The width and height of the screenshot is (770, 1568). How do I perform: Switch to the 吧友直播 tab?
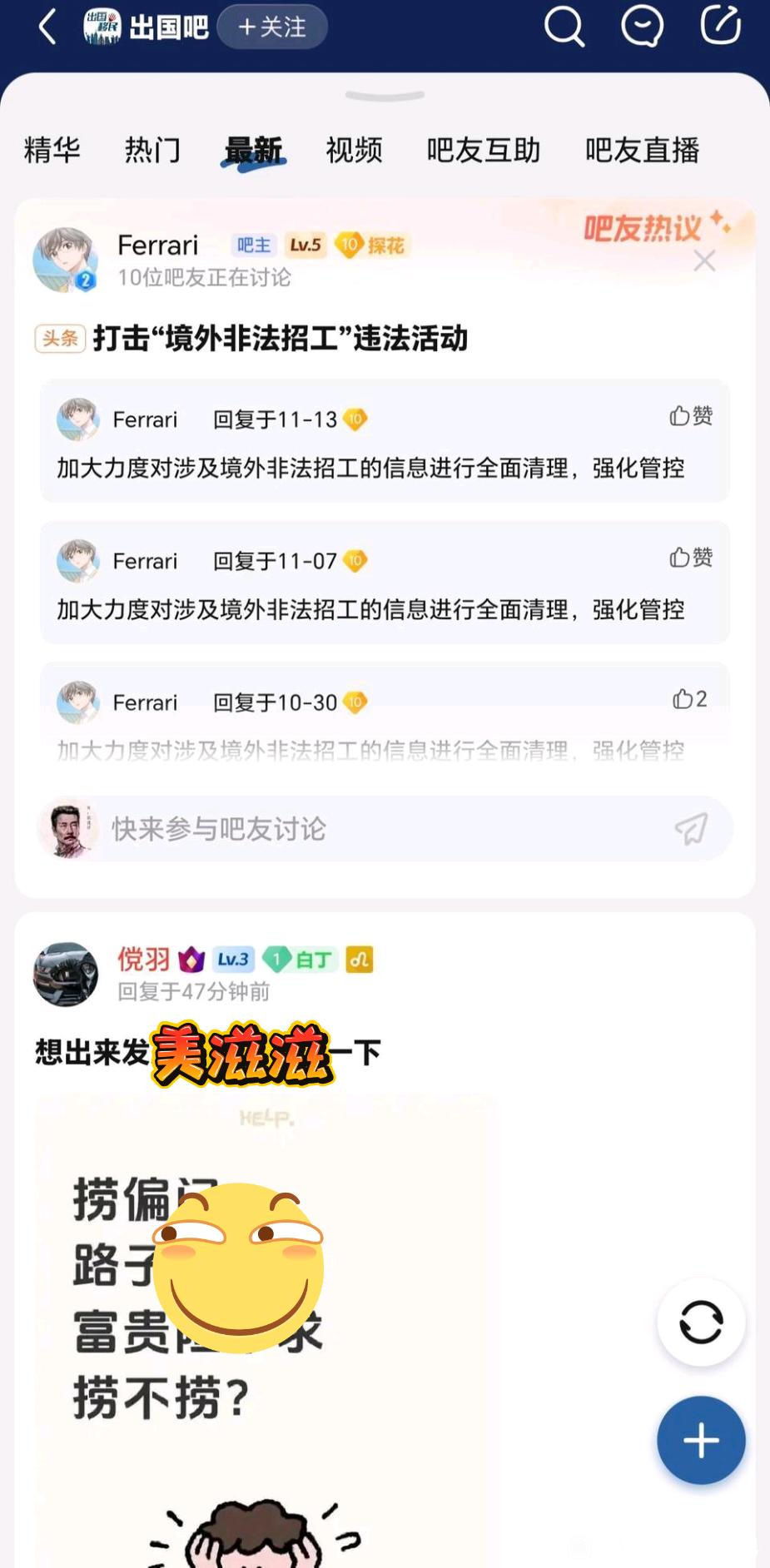click(642, 150)
